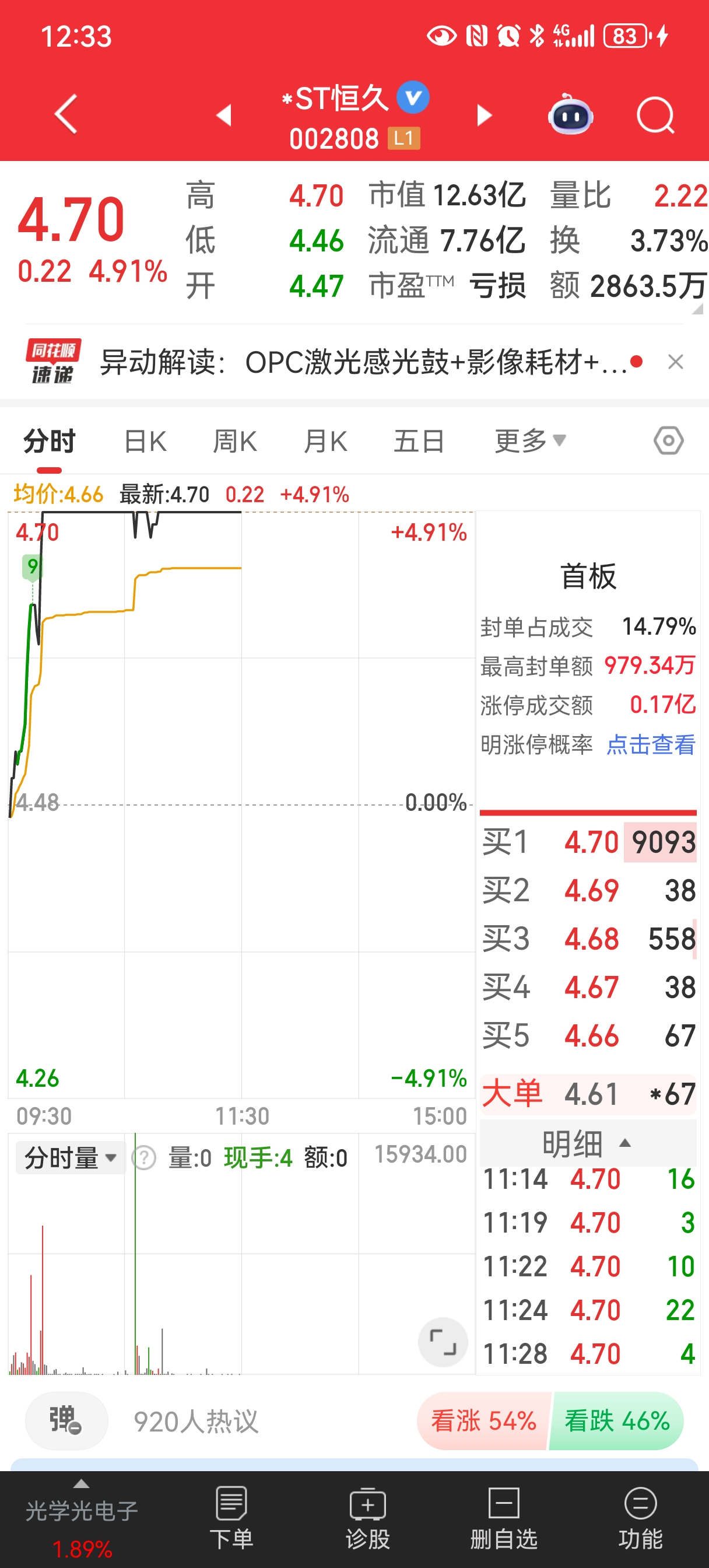The width and height of the screenshot is (709, 1568).
Task: Go back using the top-left arrow
Action: pos(66,114)
